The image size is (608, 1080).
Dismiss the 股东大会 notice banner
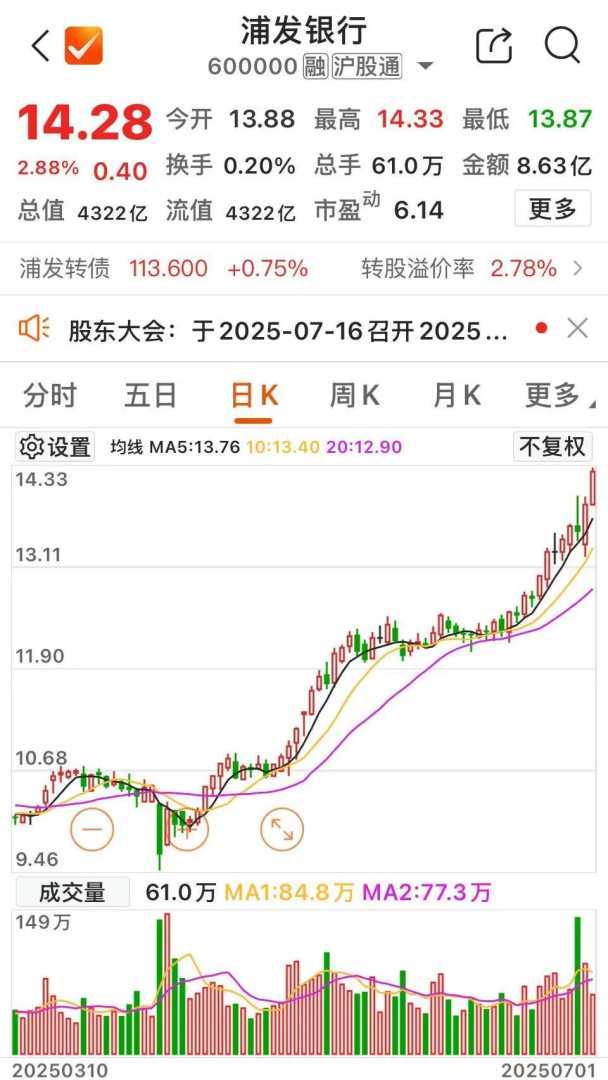pos(577,328)
